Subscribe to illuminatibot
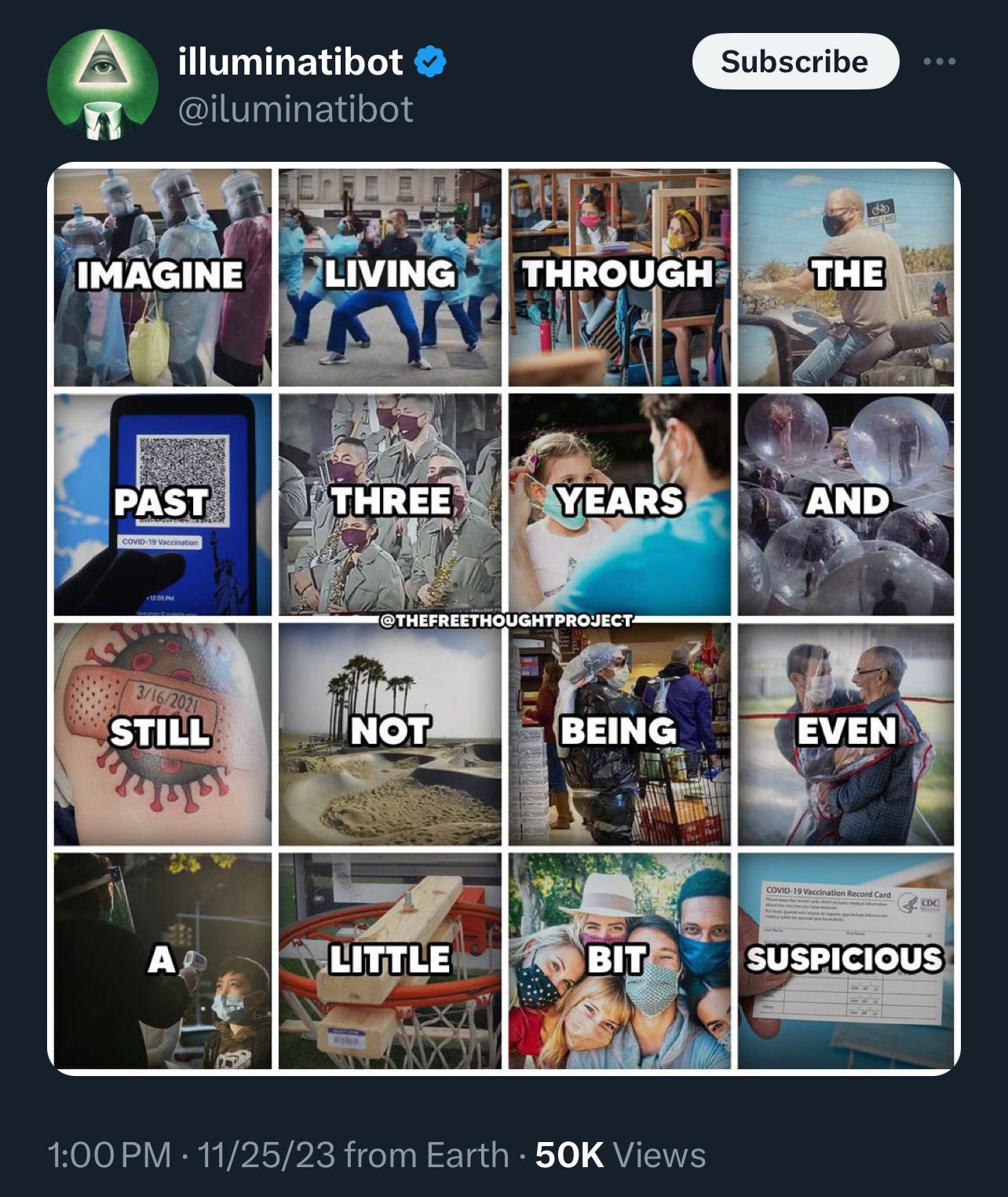1008x1197 pixels. 794,62
